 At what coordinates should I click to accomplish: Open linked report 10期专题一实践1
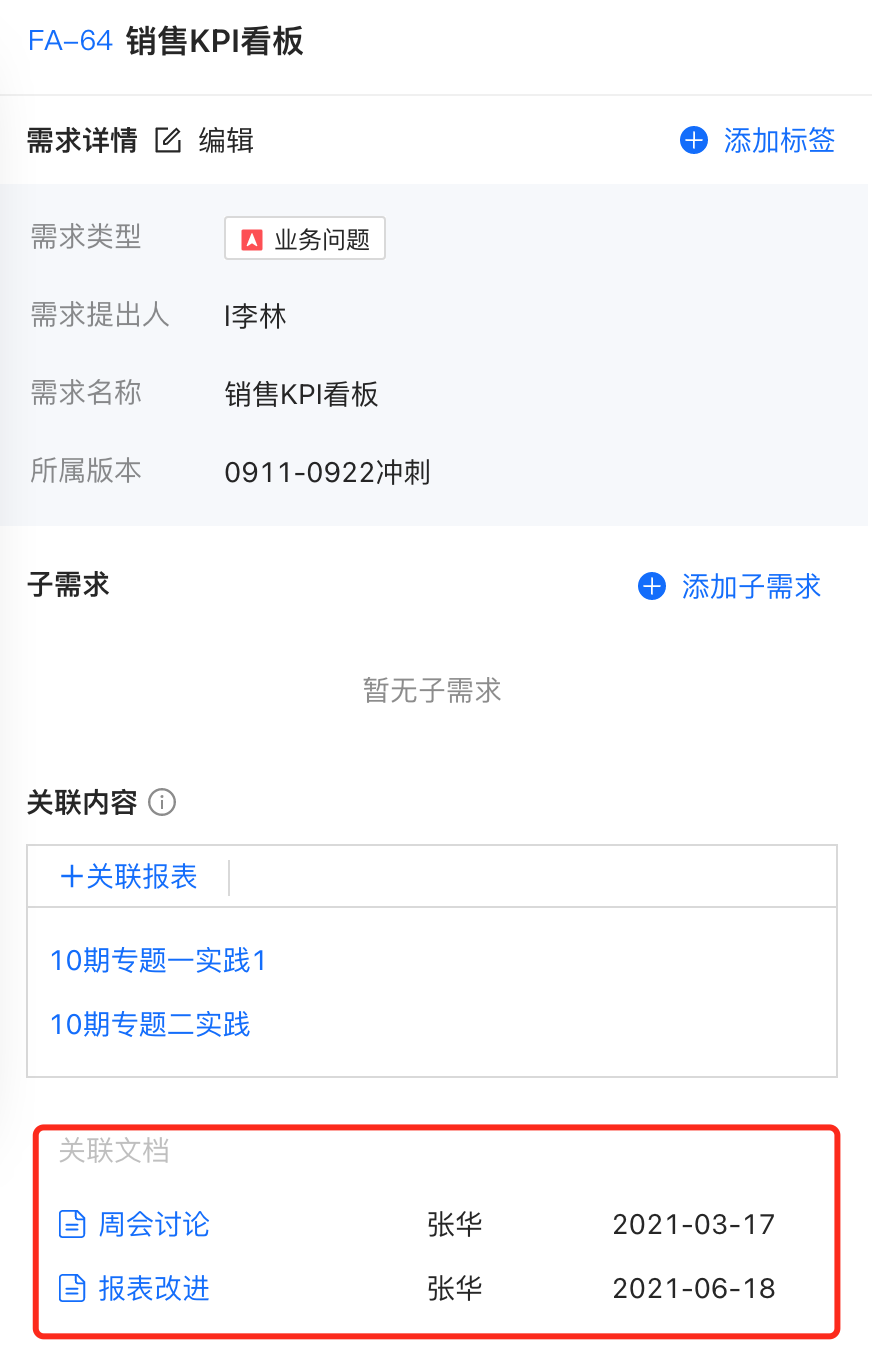(x=158, y=961)
